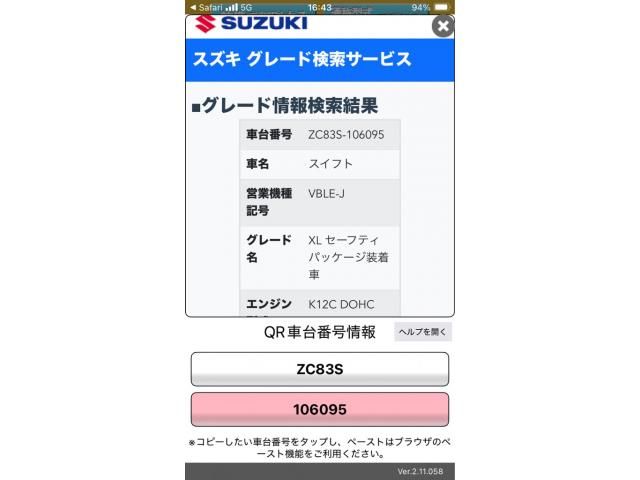Copy the ZC83S chassis model code

(x=320, y=369)
